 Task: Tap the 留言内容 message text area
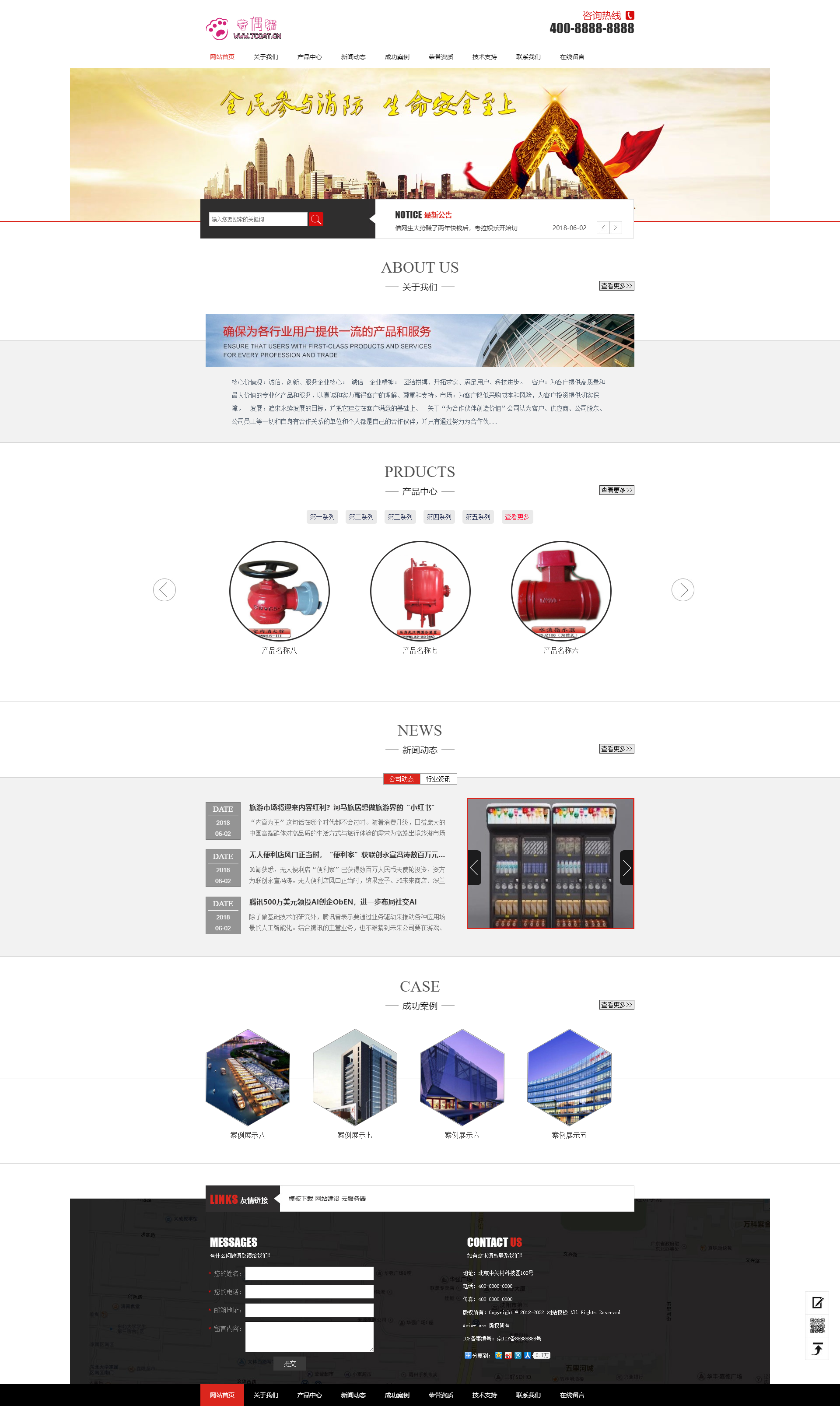pos(309,1337)
